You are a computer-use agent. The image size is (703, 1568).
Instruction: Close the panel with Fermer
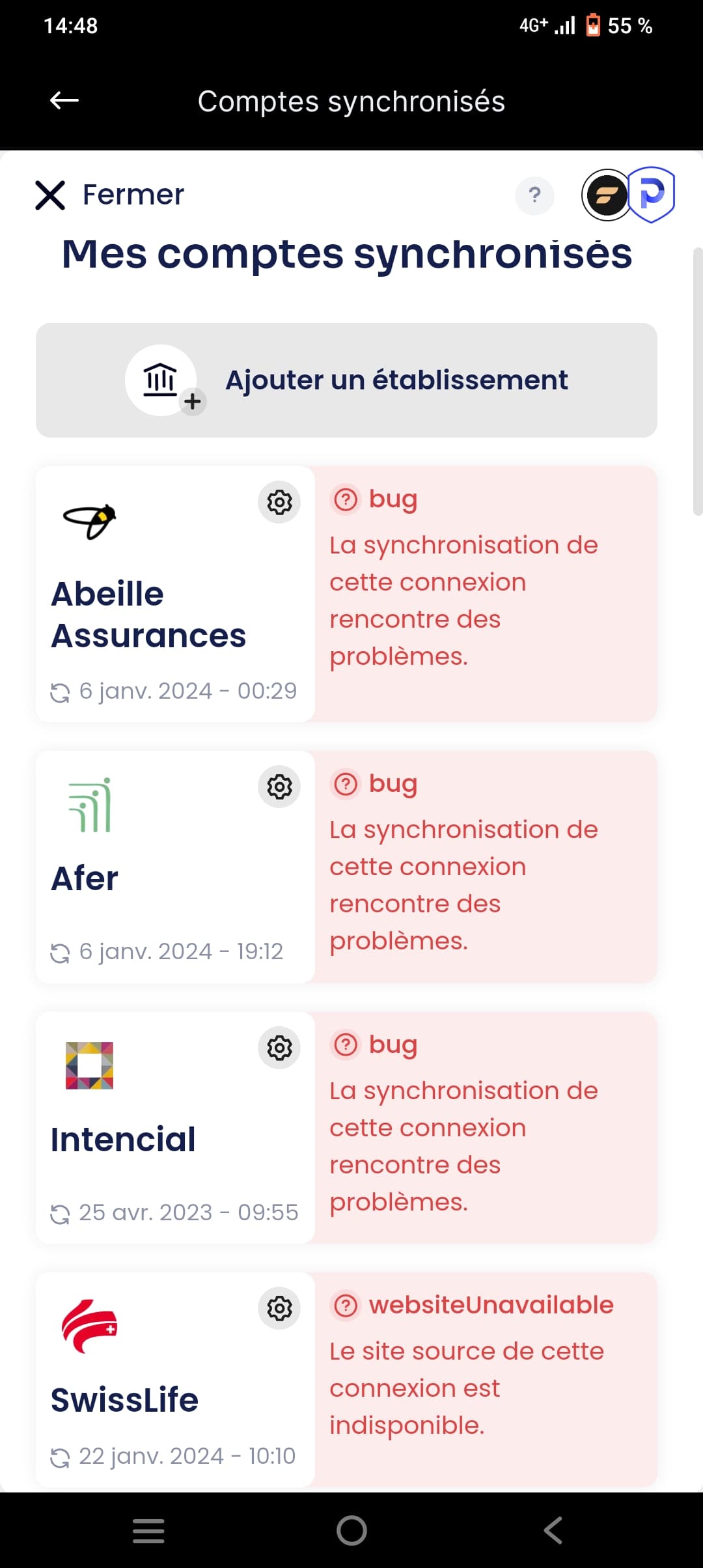(109, 195)
